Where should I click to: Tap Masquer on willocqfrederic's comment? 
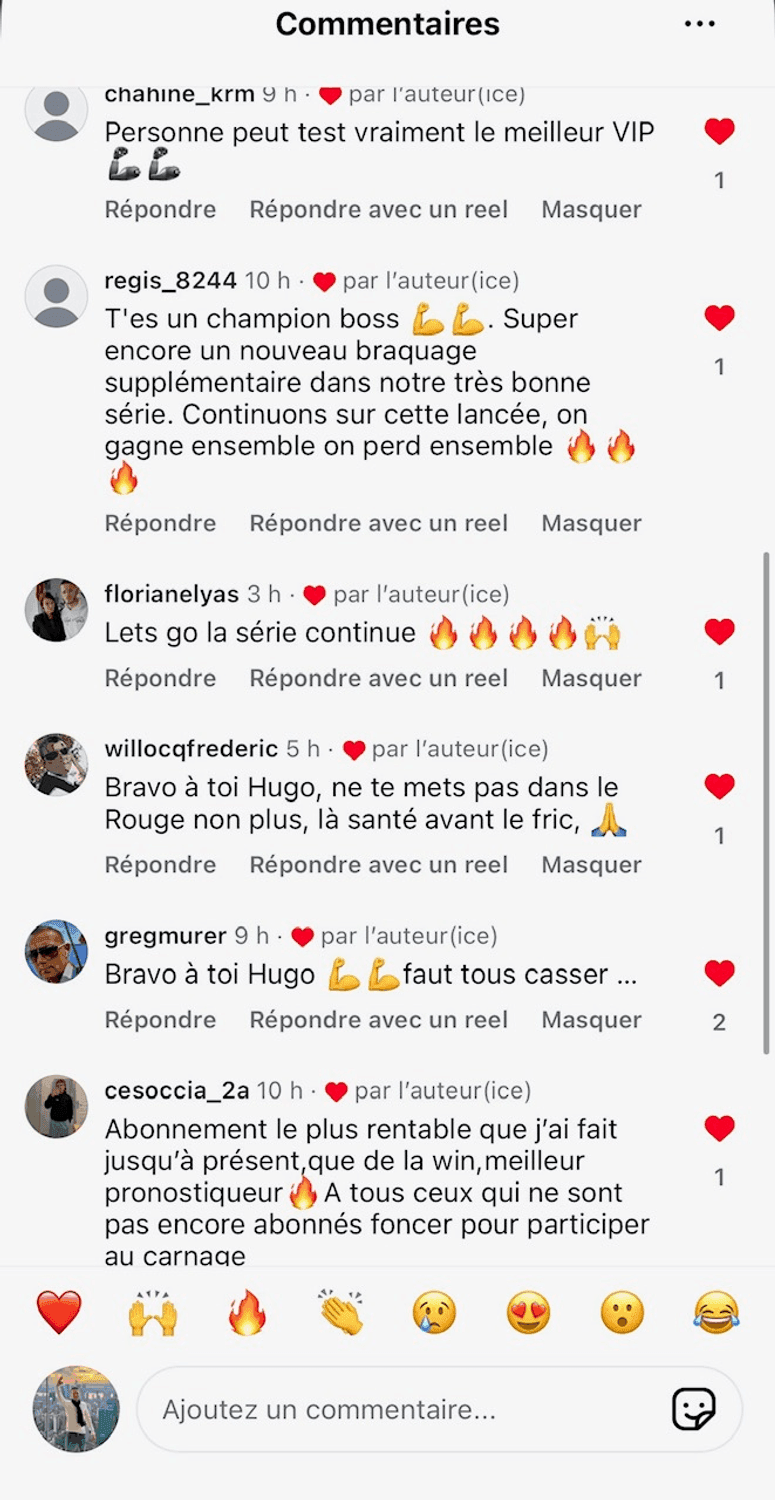(x=591, y=864)
